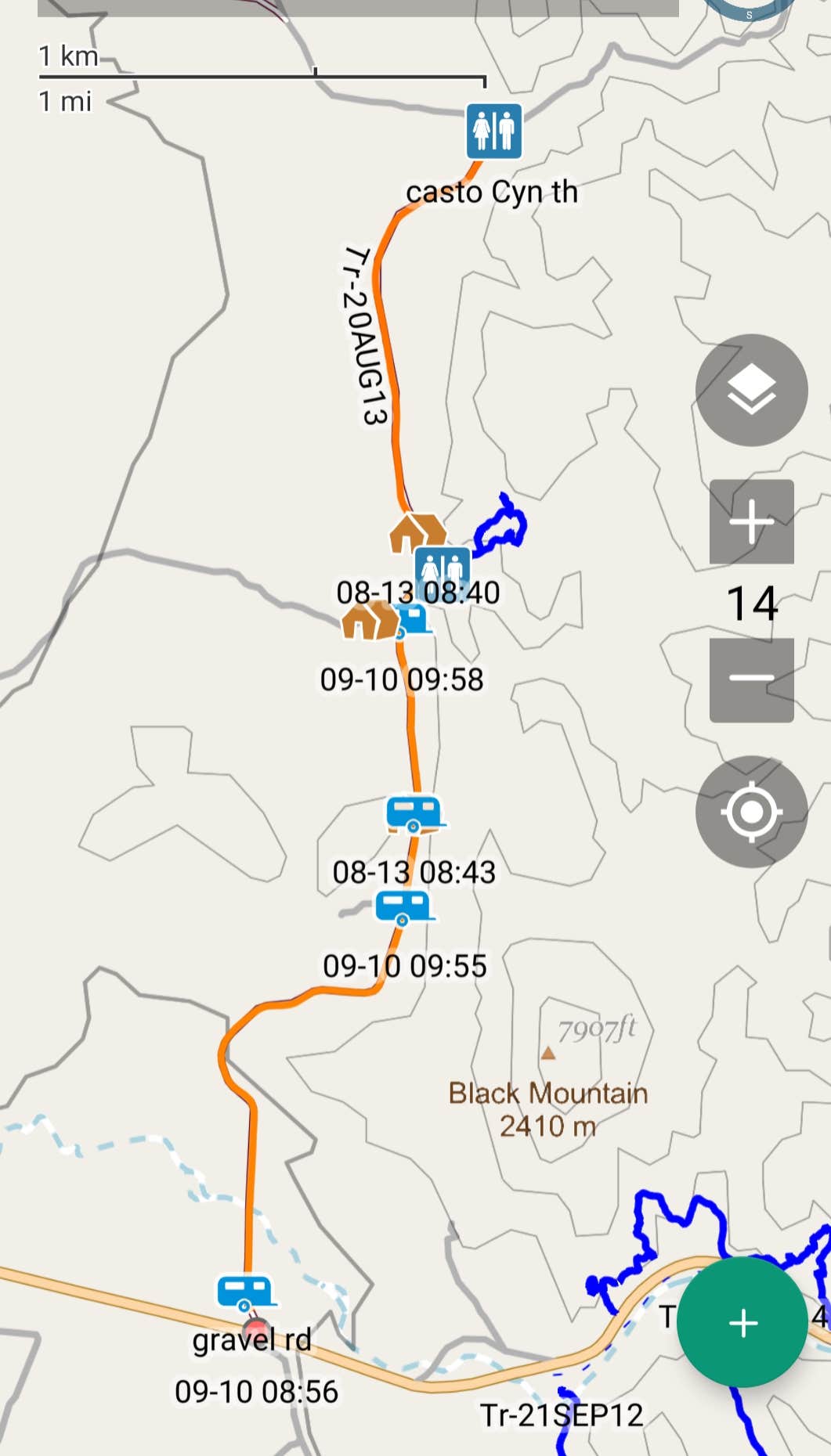Open the map layers selector
831x1456 pixels.
[x=751, y=390]
